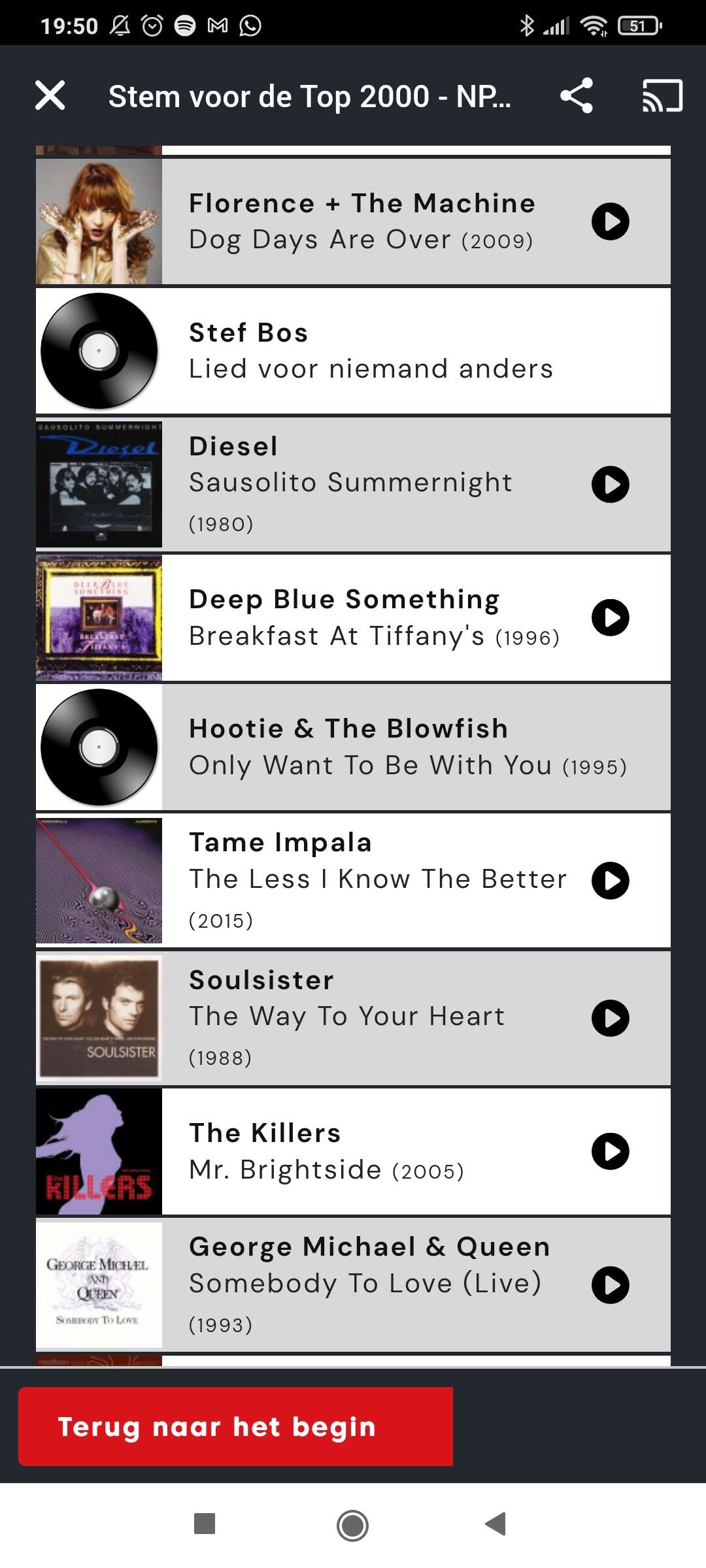Select the Stef Bos song row
Screen dimensions: 706x1568
(353, 351)
